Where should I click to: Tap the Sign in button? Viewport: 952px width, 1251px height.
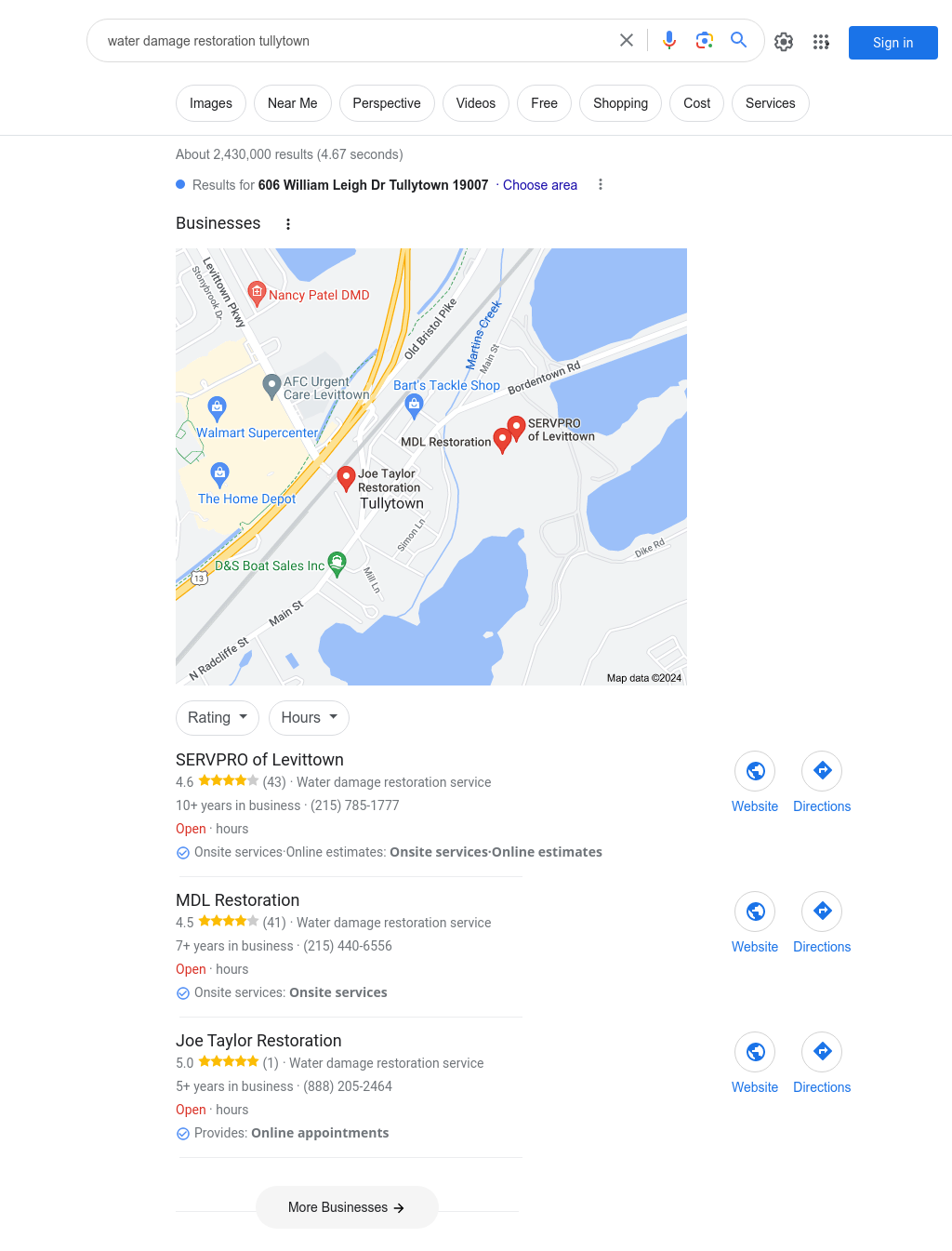(x=892, y=43)
